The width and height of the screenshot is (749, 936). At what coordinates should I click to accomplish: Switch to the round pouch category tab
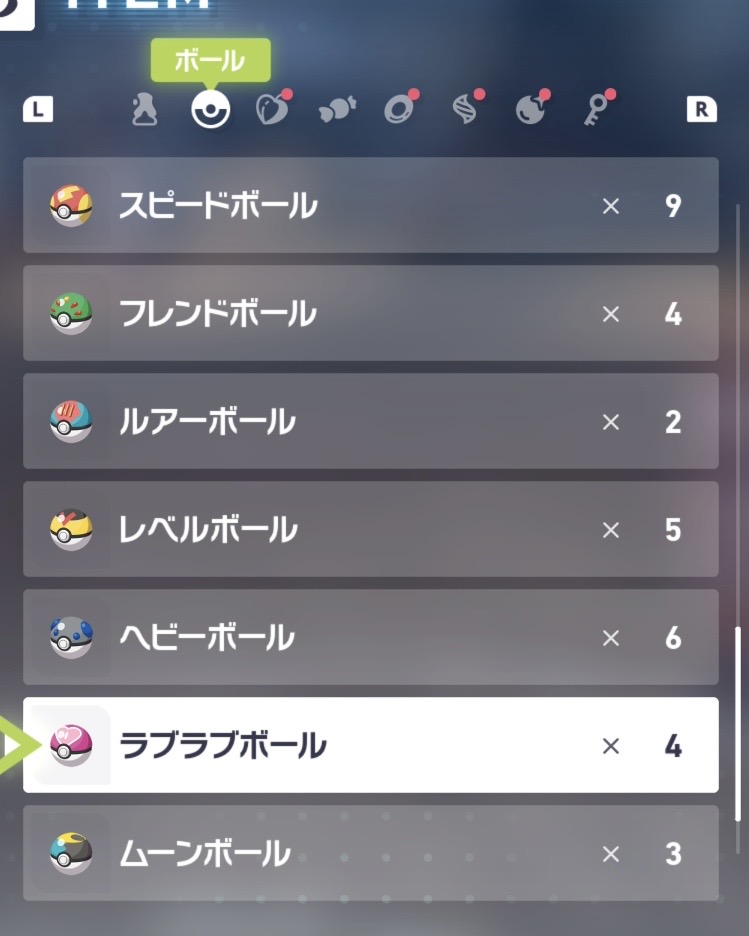coord(531,109)
